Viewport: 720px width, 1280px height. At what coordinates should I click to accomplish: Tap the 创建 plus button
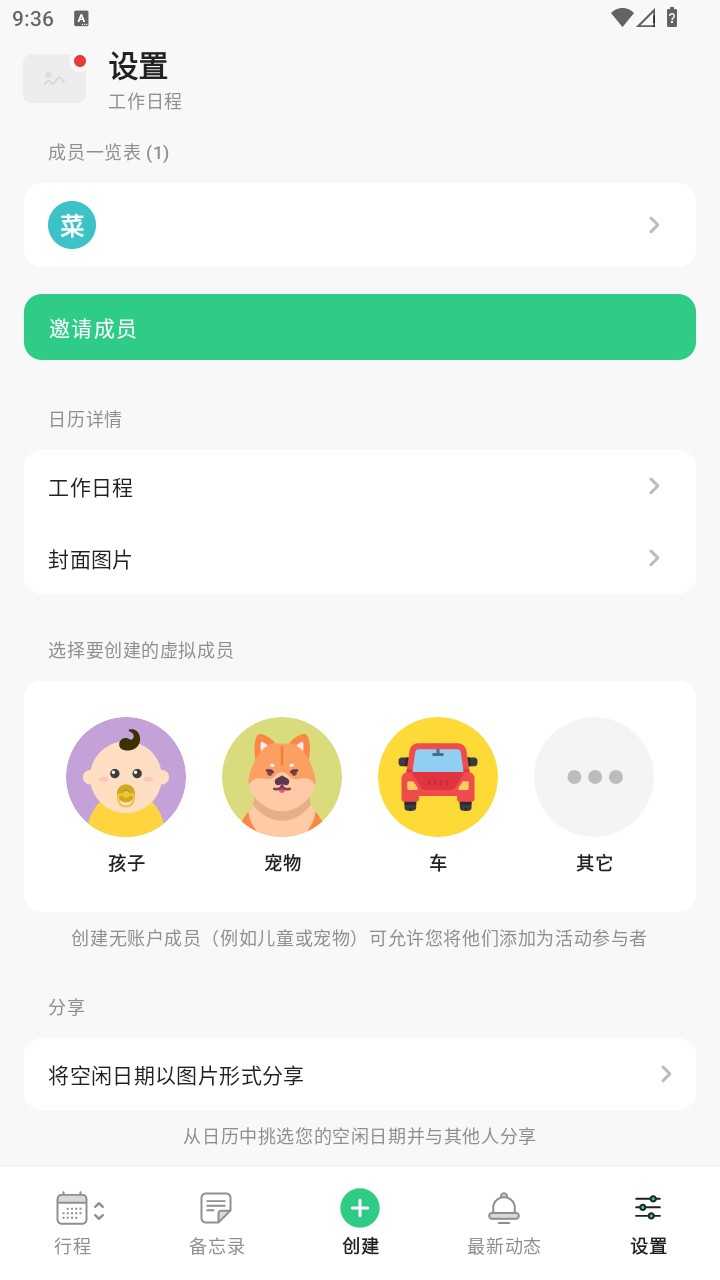pos(360,1209)
